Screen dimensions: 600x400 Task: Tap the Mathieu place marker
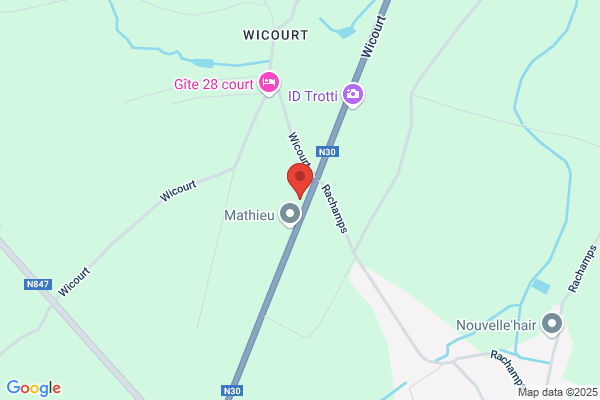coord(290,214)
